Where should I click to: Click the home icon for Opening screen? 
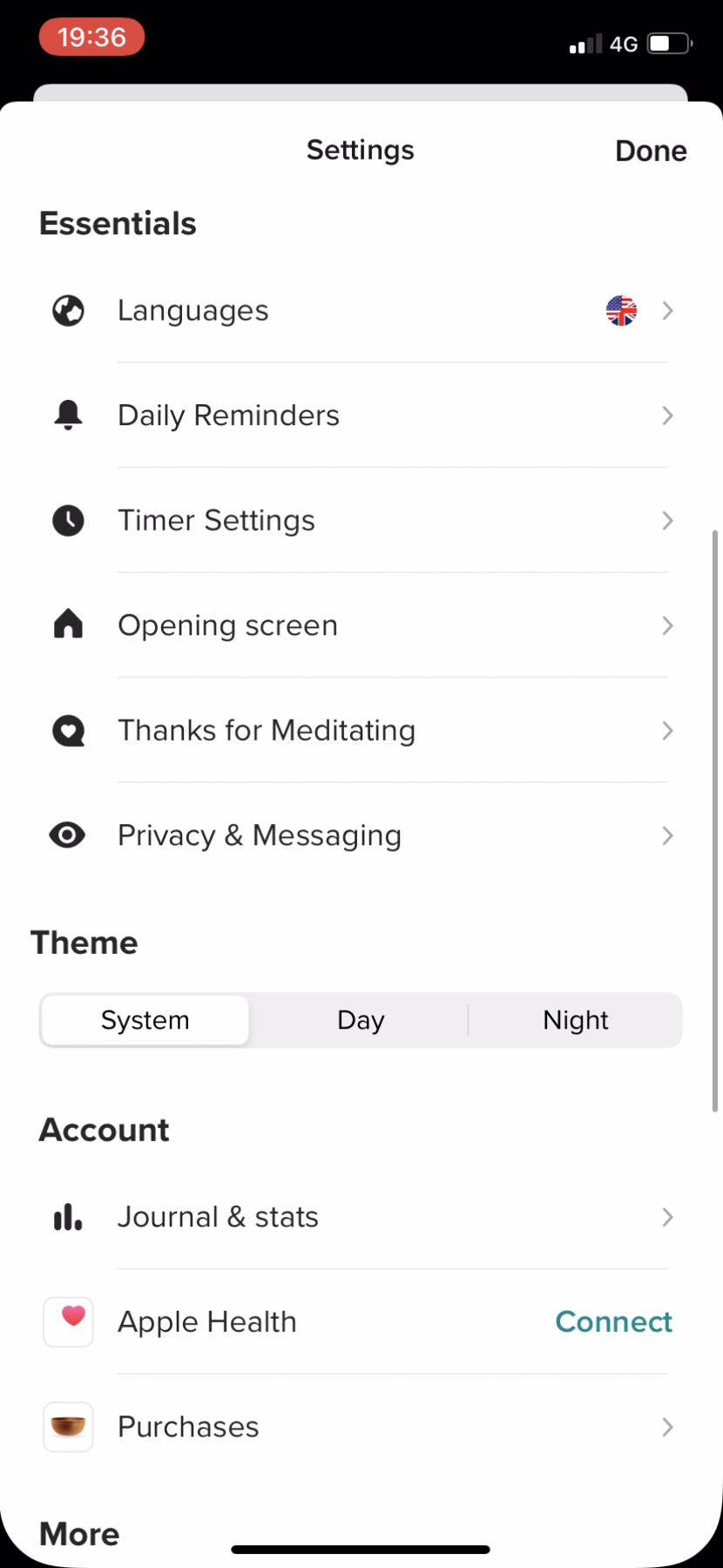pos(68,625)
